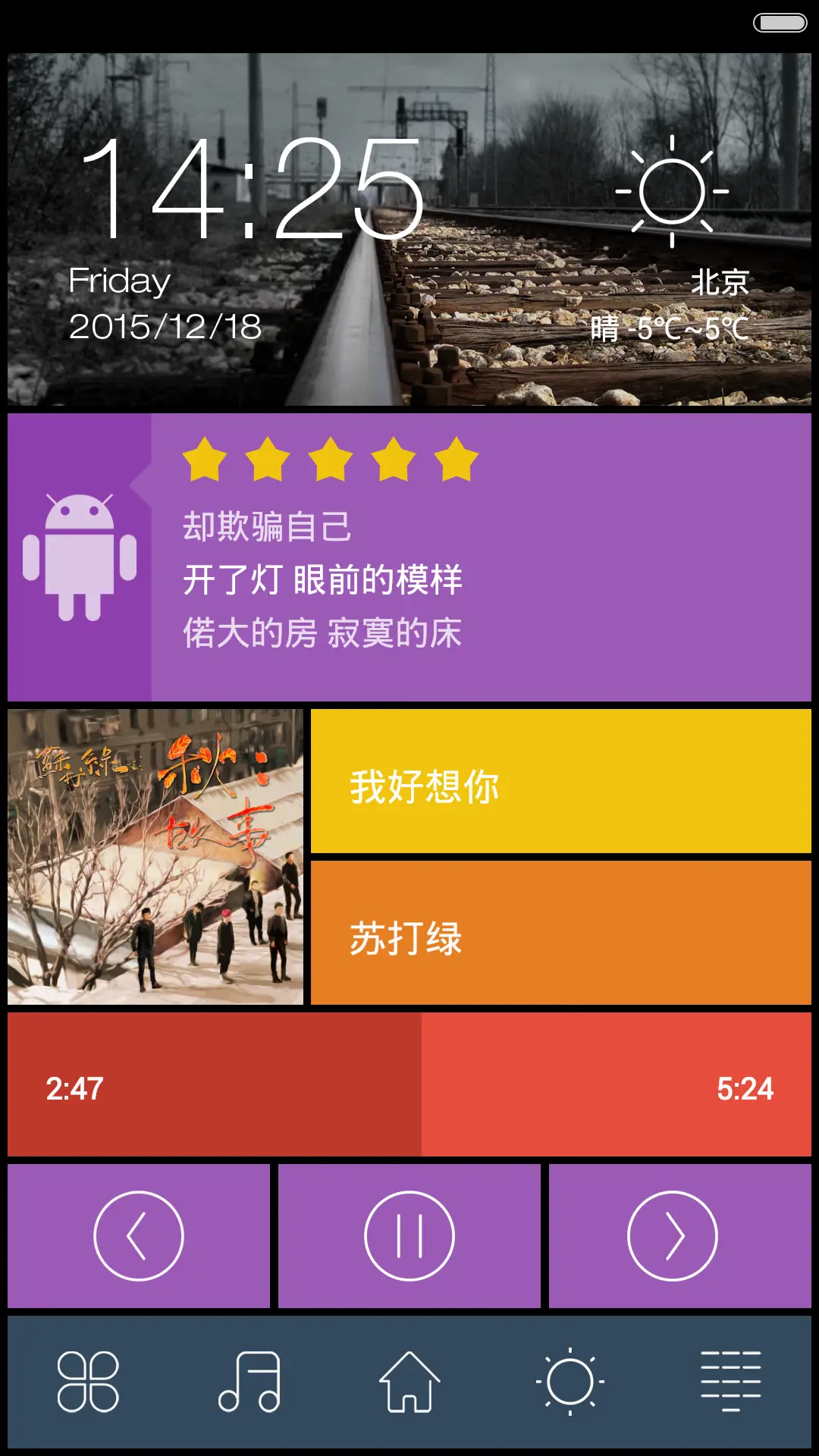Open the artist tile 苏打绿
This screenshot has height=1456, width=819.
561,933
